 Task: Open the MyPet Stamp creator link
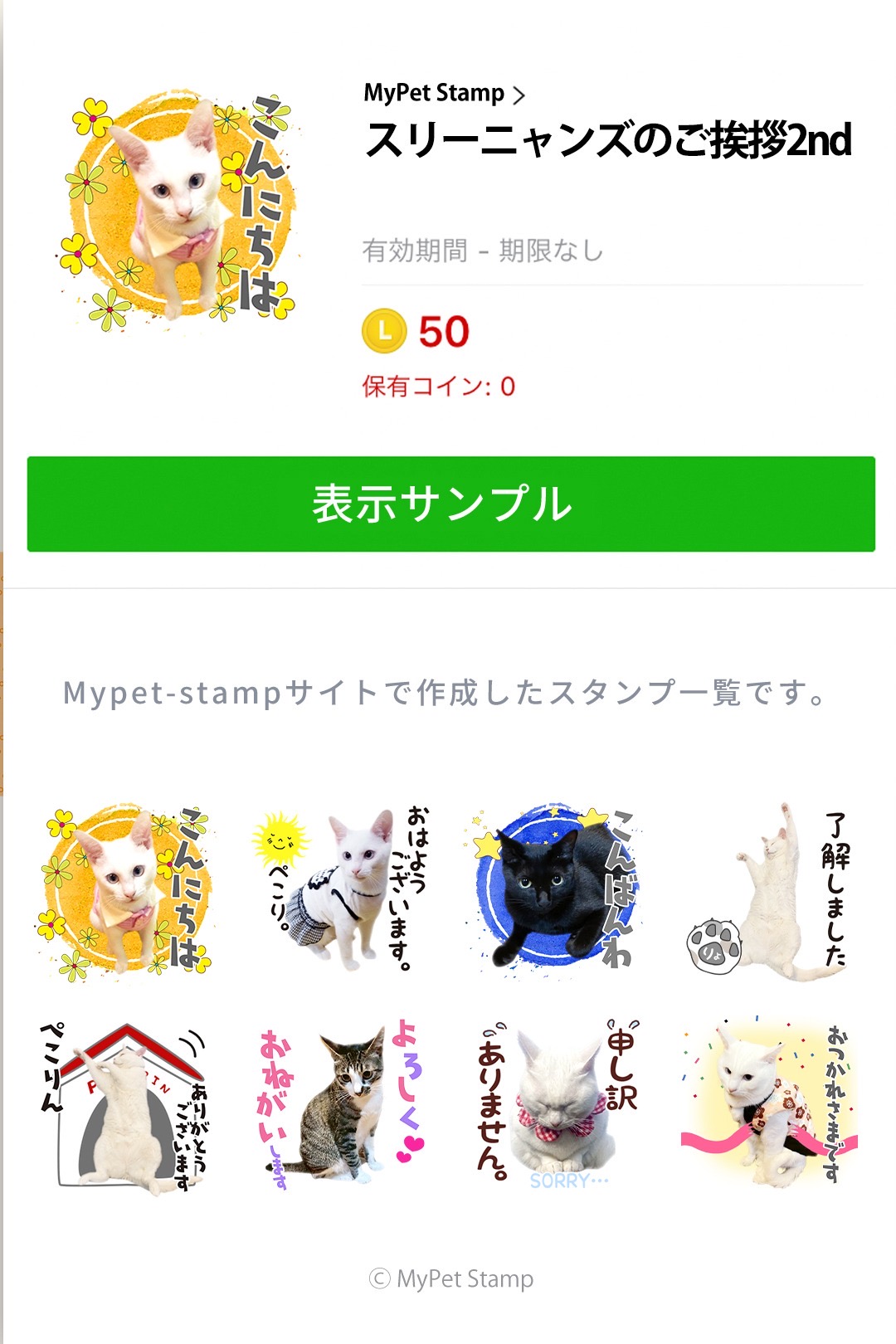pos(444,93)
